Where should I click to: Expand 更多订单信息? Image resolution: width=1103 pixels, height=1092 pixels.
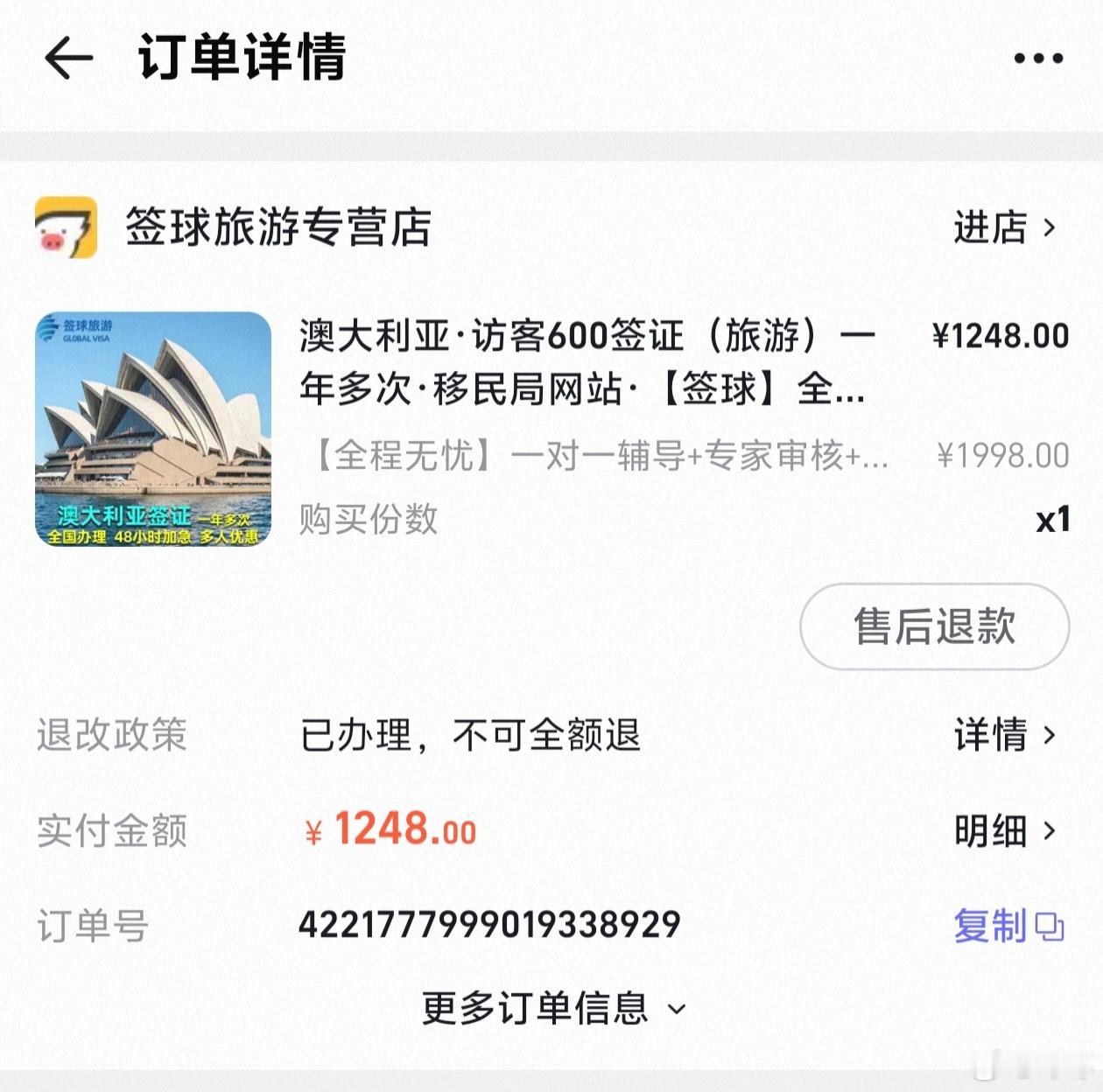[x=553, y=1008]
